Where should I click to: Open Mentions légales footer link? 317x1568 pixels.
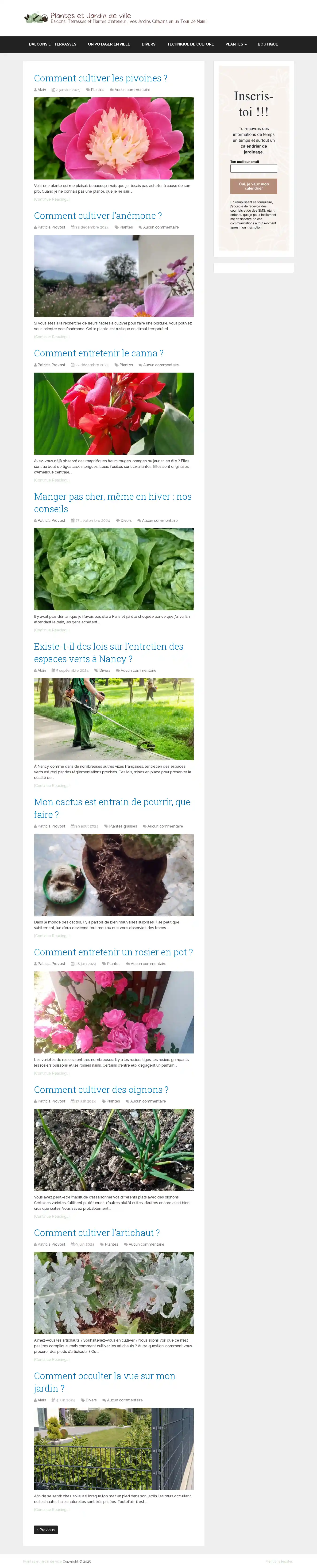coord(278,1561)
